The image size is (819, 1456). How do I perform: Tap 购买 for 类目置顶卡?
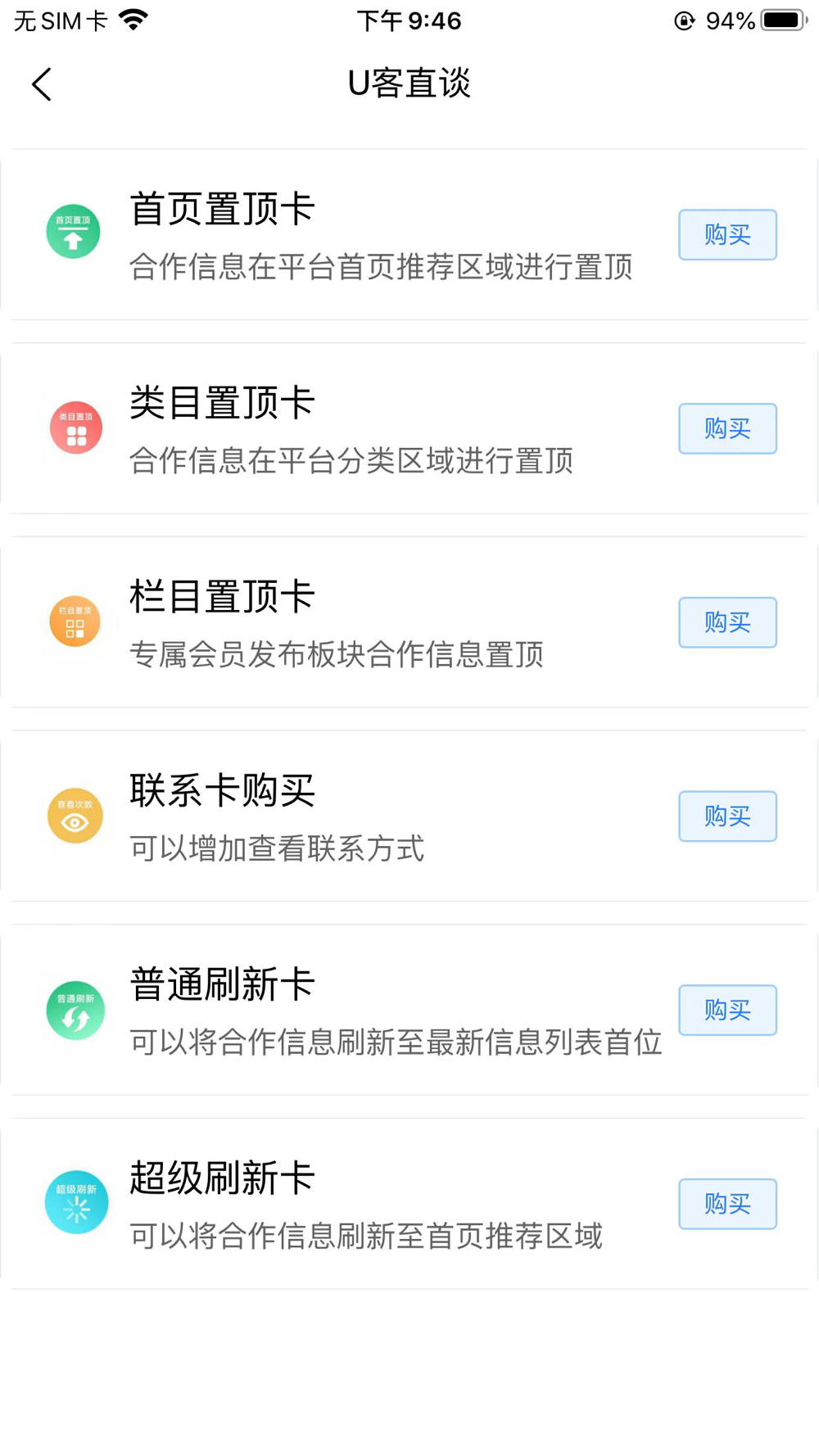pos(726,428)
